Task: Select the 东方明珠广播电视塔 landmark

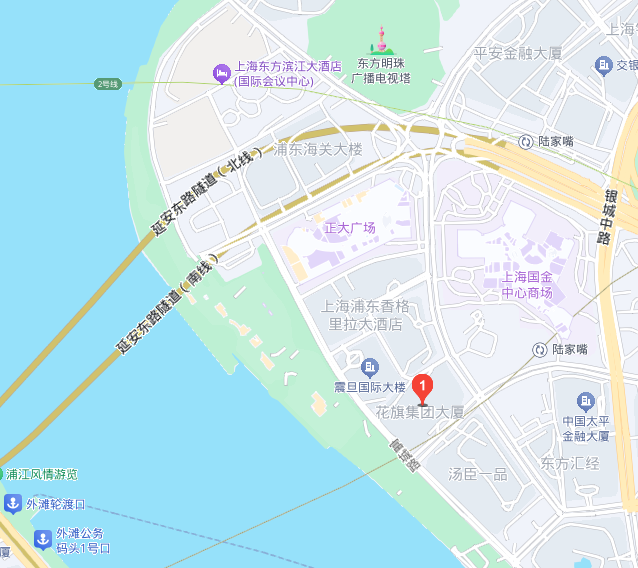Action: tap(380, 42)
